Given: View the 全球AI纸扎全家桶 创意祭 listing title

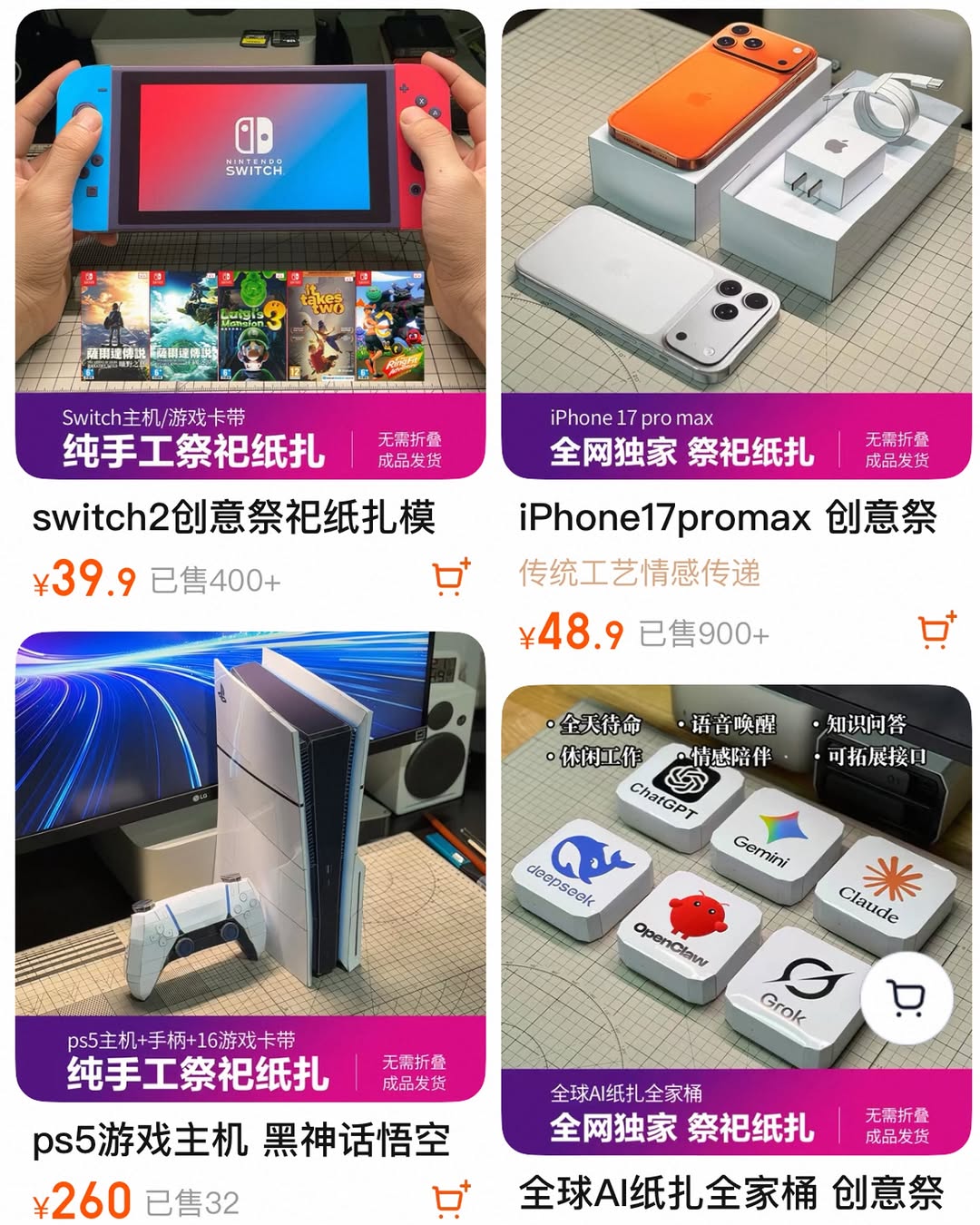Looking at the screenshot, I should coord(731,1192).
